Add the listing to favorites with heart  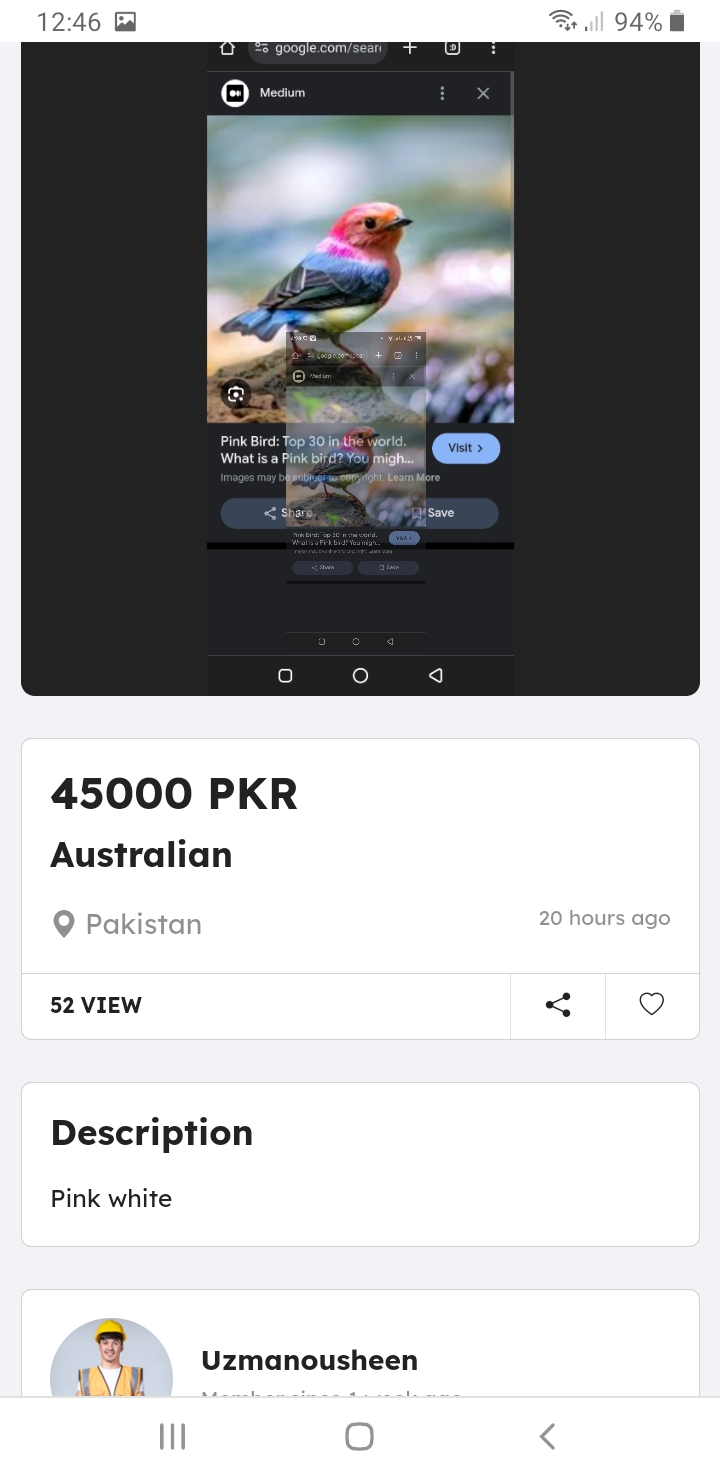click(651, 1005)
